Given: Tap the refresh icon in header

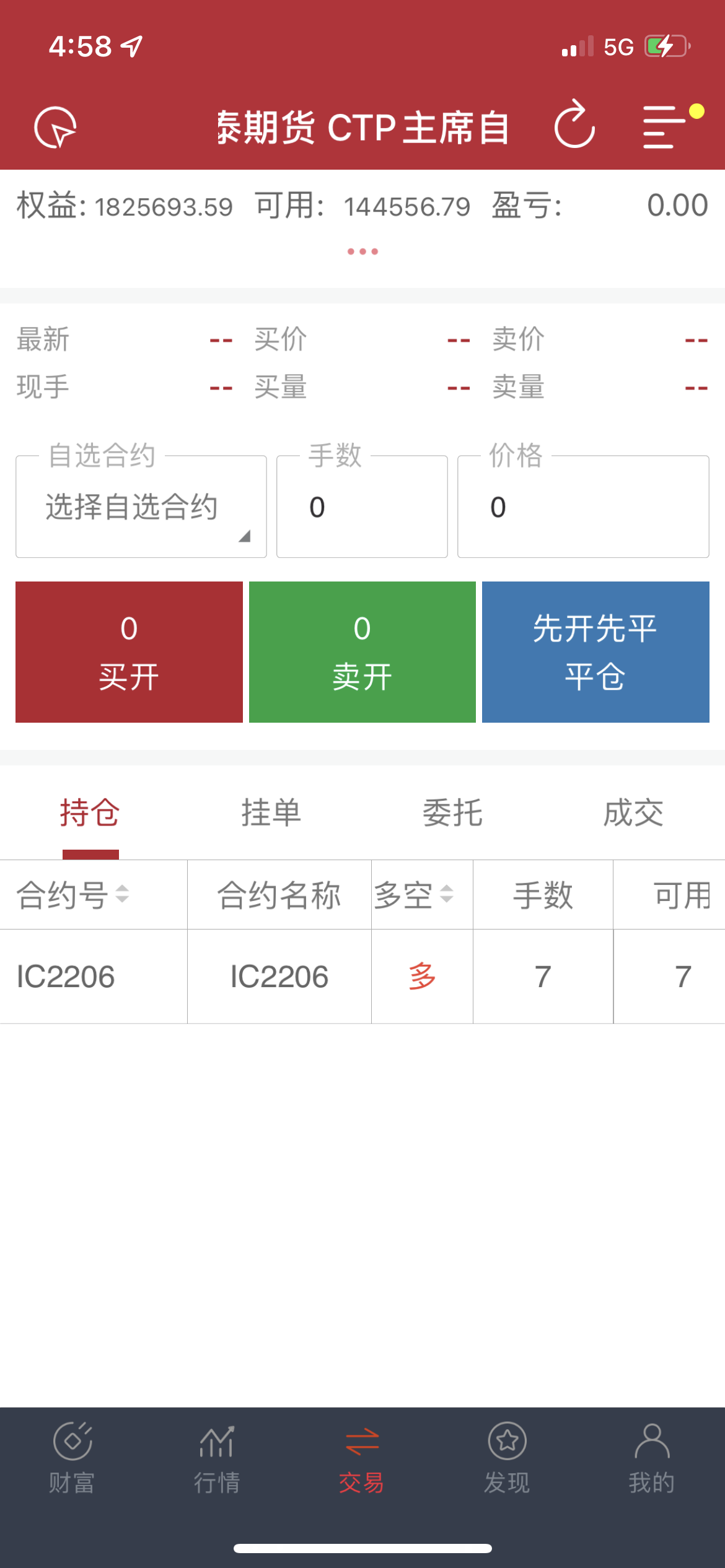Looking at the screenshot, I should [x=574, y=127].
